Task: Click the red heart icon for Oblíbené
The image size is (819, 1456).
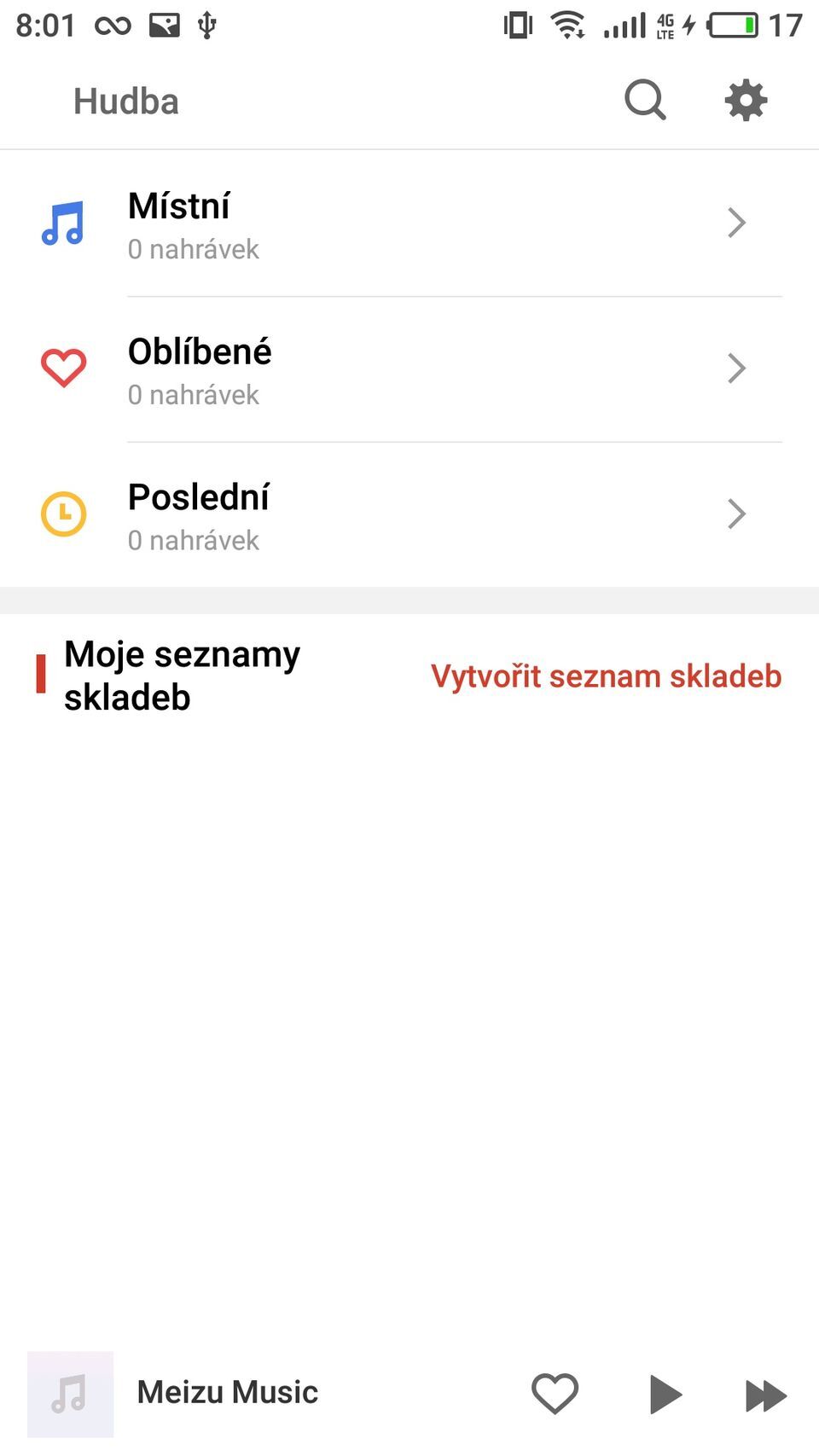Action: (63, 367)
